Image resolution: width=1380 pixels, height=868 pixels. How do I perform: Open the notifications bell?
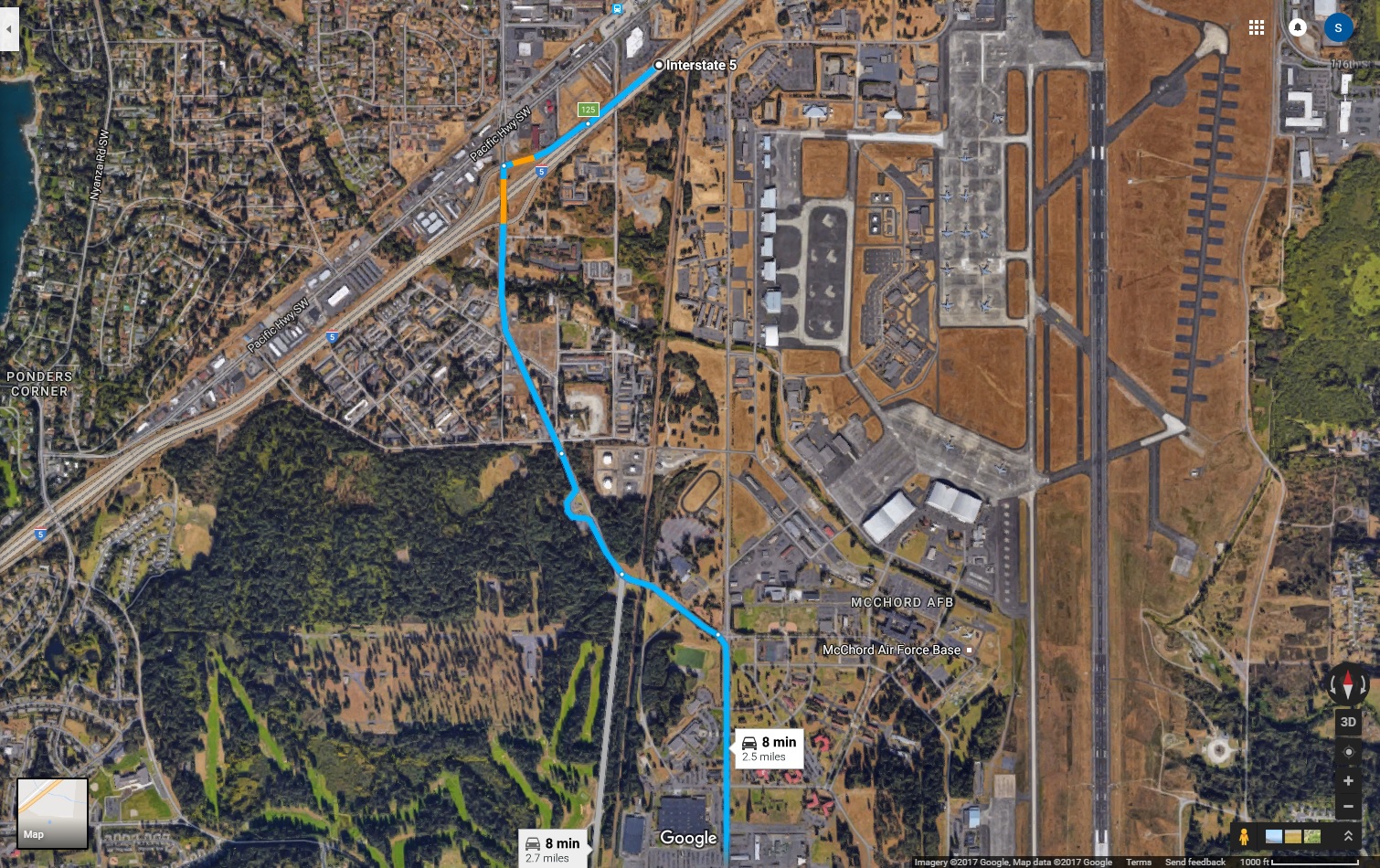[1297, 27]
